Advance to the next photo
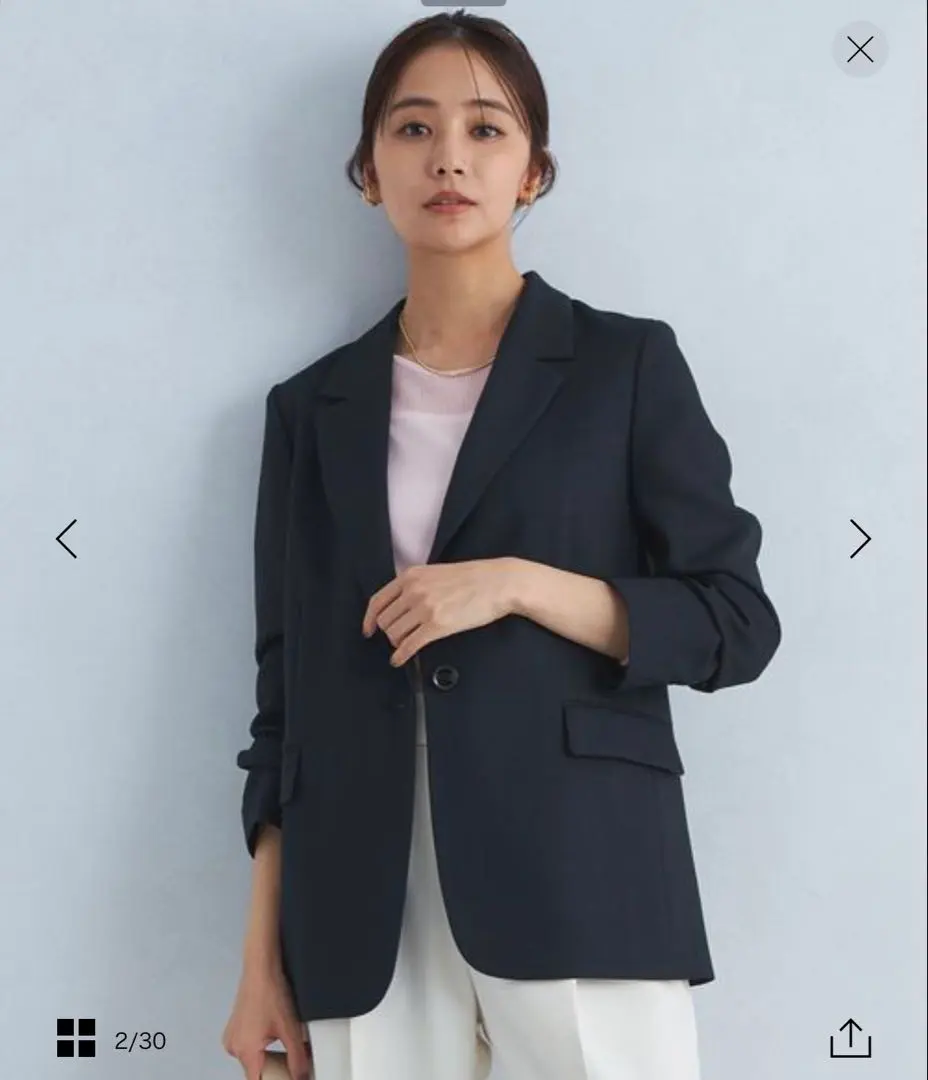Screen dimensions: 928x1080 [860, 539]
